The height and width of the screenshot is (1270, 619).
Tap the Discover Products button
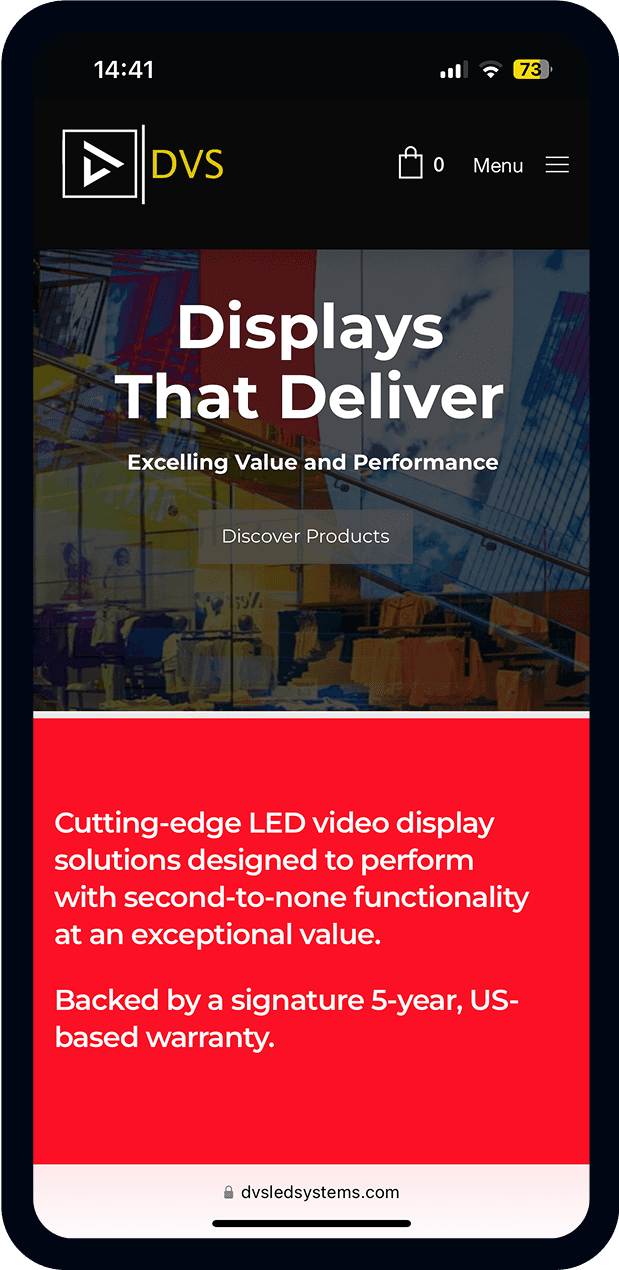pyautogui.click(x=305, y=536)
